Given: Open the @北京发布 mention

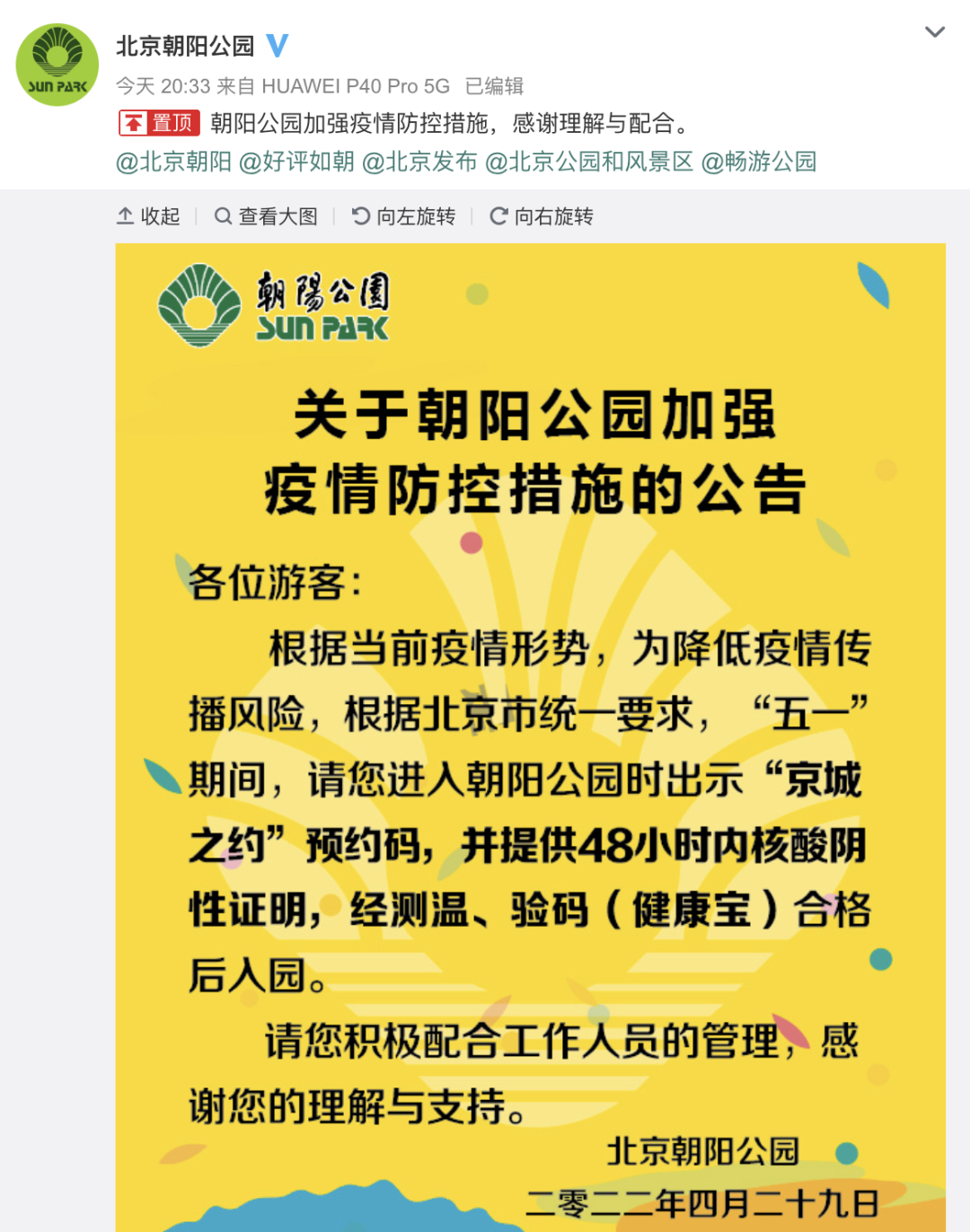Looking at the screenshot, I should (x=419, y=162).
